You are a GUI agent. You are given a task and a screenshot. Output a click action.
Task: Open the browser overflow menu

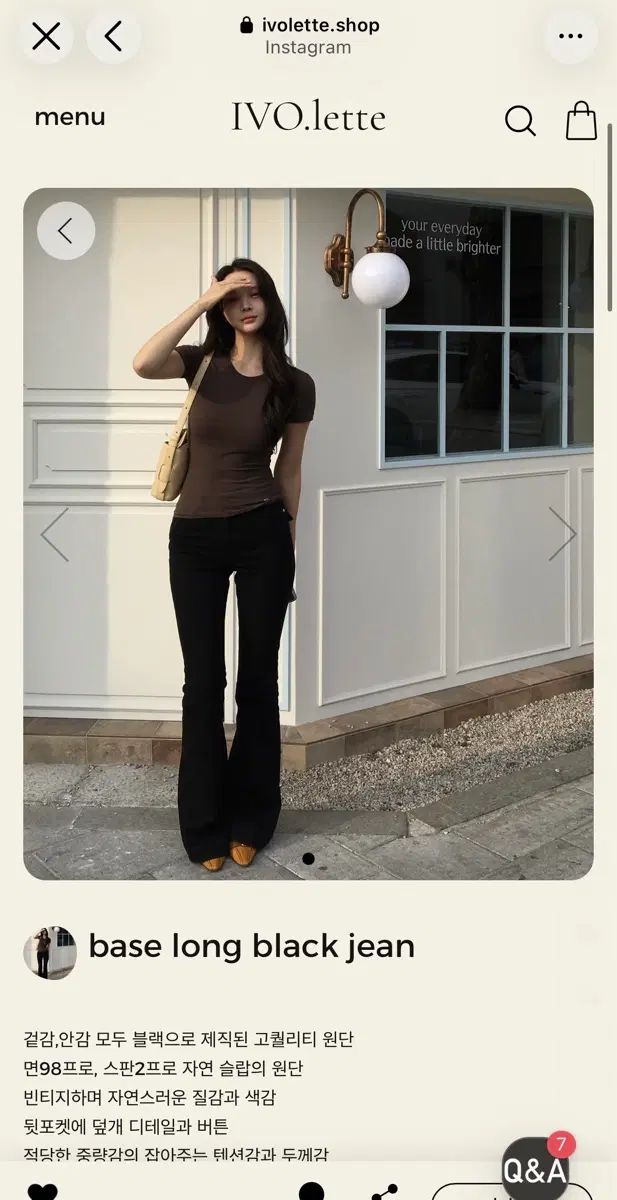coord(571,37)
